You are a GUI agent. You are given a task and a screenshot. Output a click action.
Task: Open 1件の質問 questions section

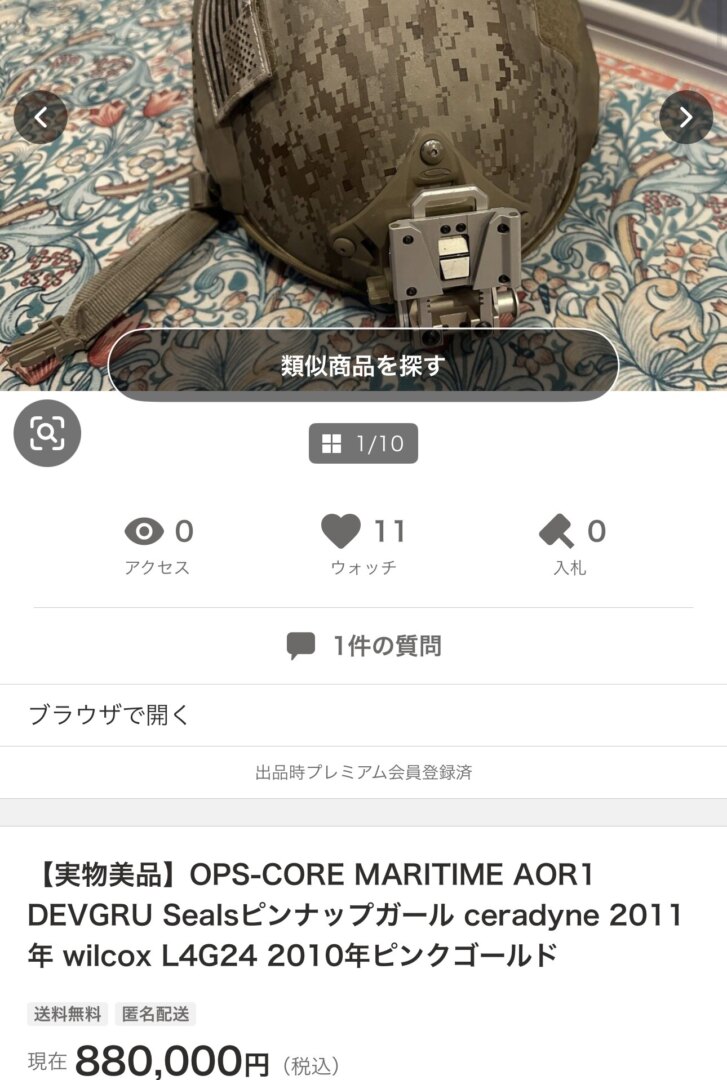pyautogui.click(x=363, y=646)
